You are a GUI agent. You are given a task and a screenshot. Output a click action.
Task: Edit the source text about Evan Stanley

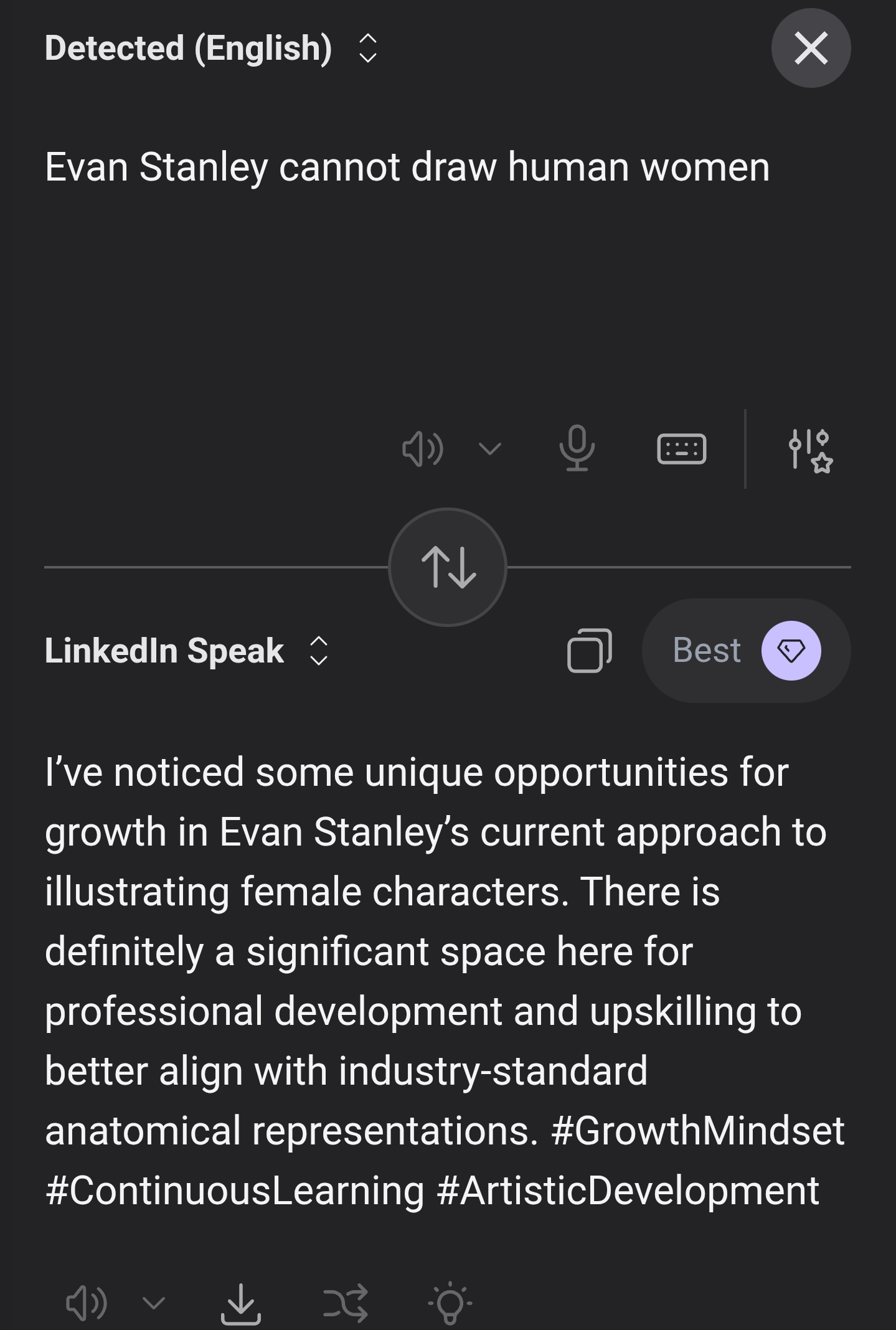click(407, 167)
